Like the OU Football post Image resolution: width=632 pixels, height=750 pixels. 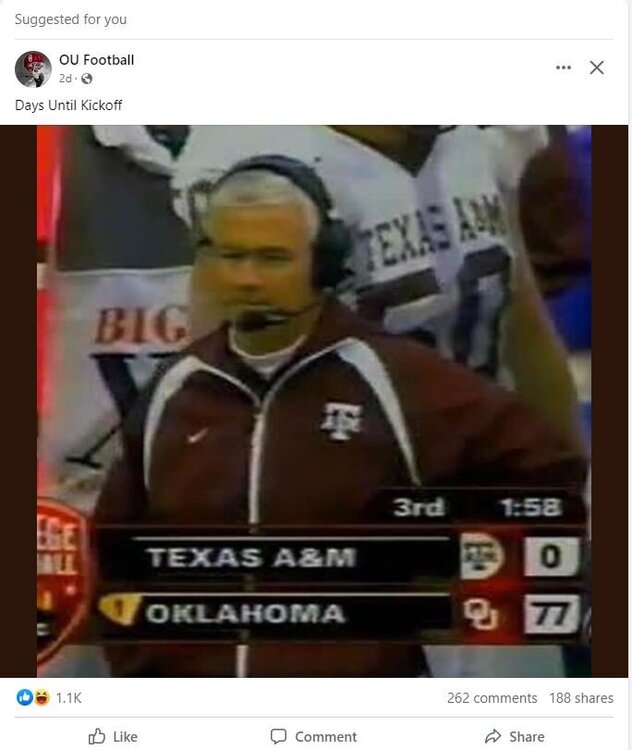click(x=113, y=736)
